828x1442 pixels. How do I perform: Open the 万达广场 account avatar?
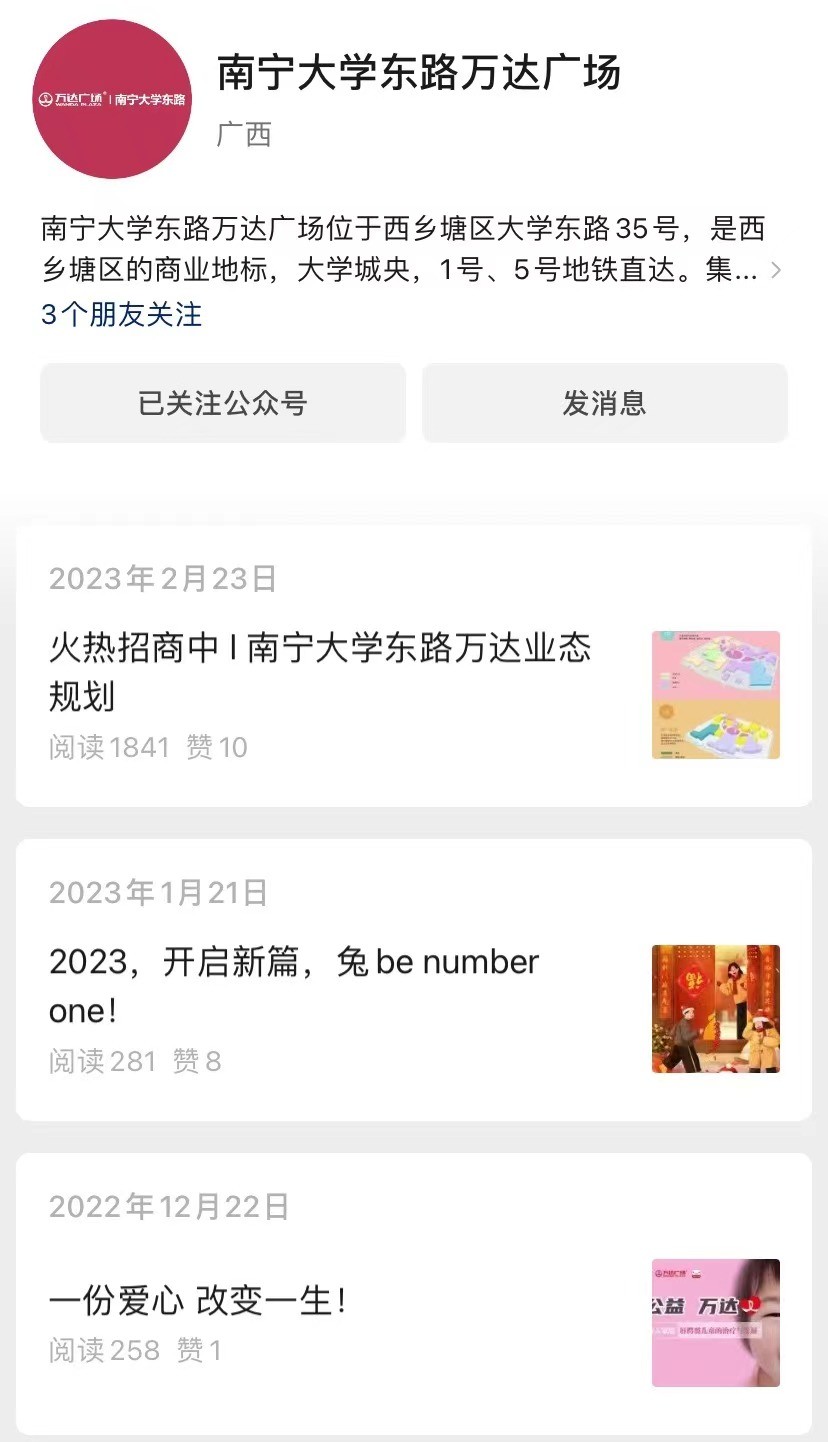click(x=112, y=99)
